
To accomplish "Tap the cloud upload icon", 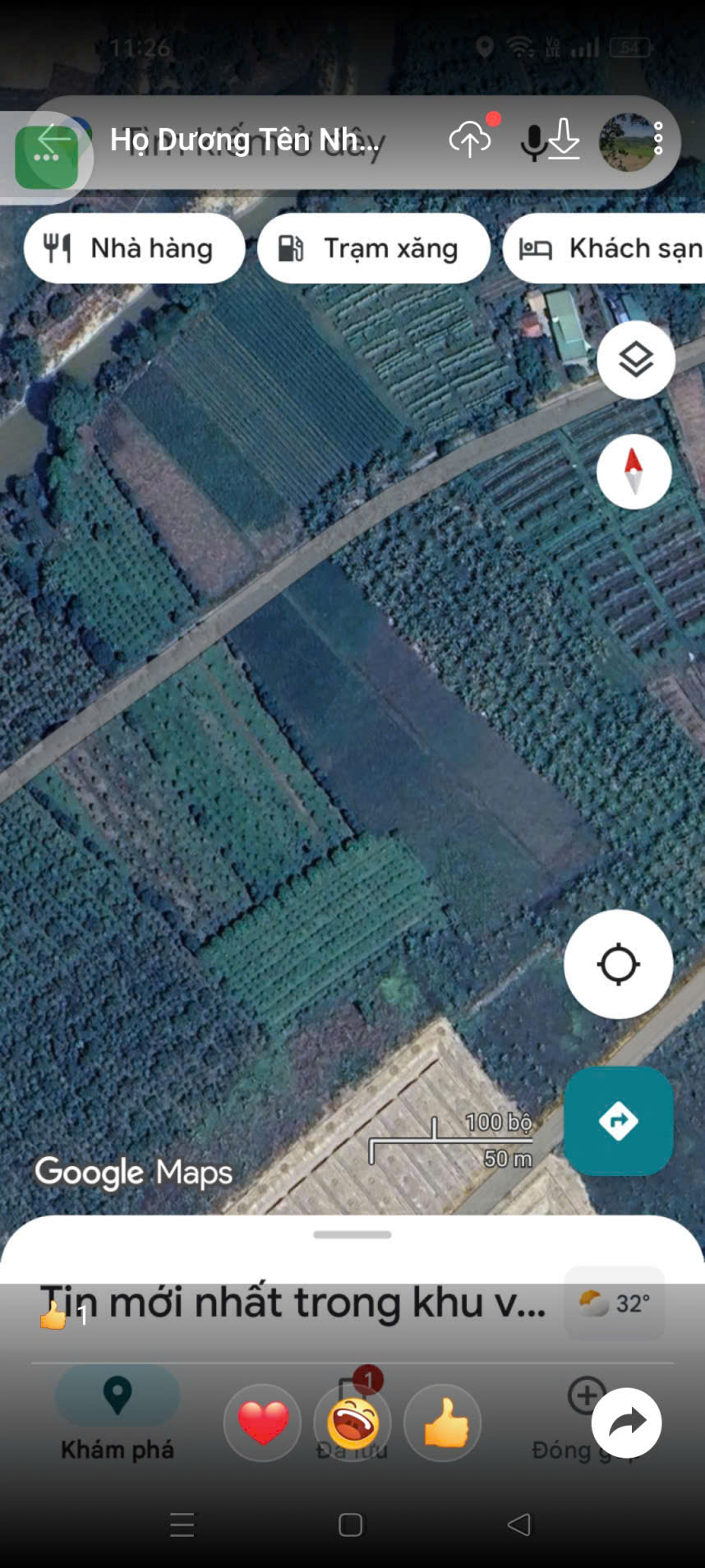I will (470, 140).
